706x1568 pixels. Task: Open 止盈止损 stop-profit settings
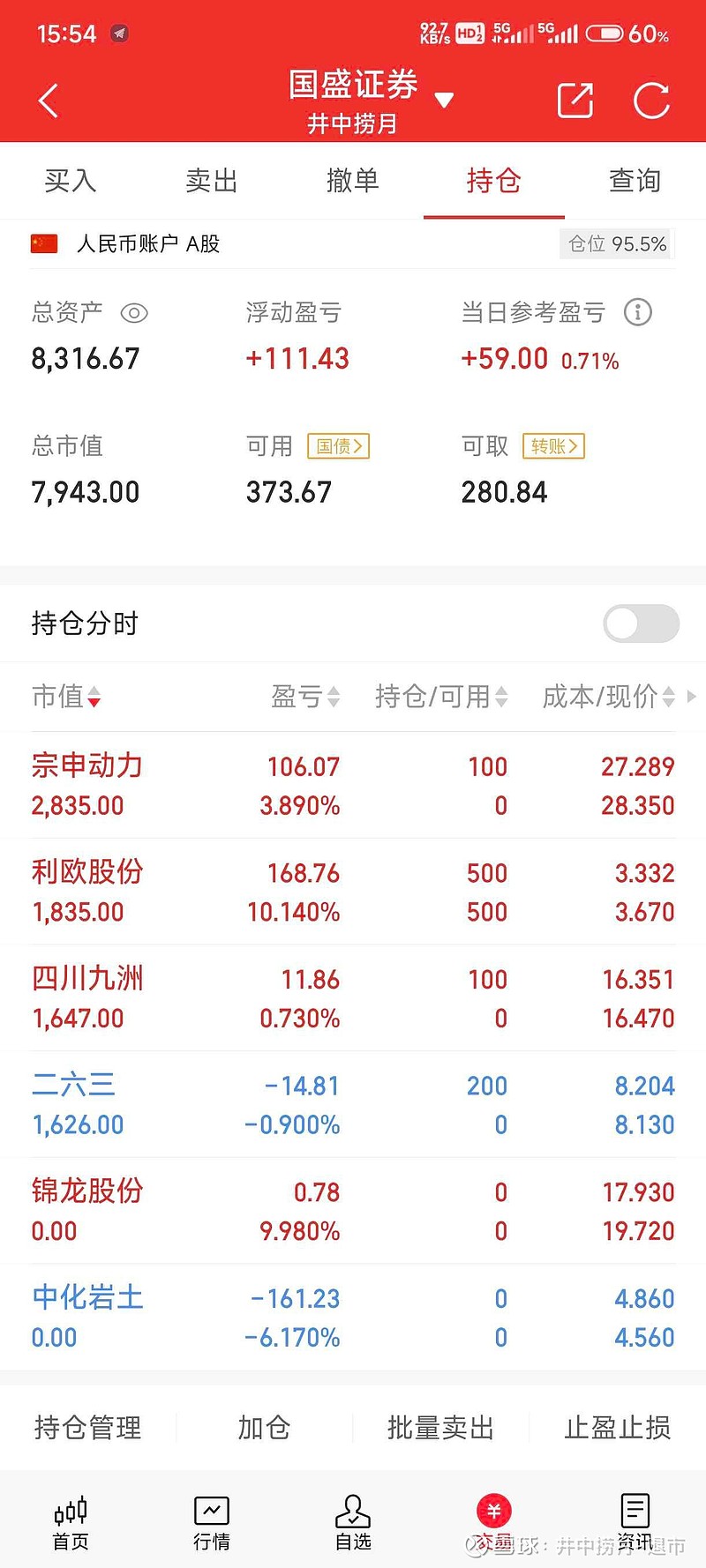tap(617, 1428)
